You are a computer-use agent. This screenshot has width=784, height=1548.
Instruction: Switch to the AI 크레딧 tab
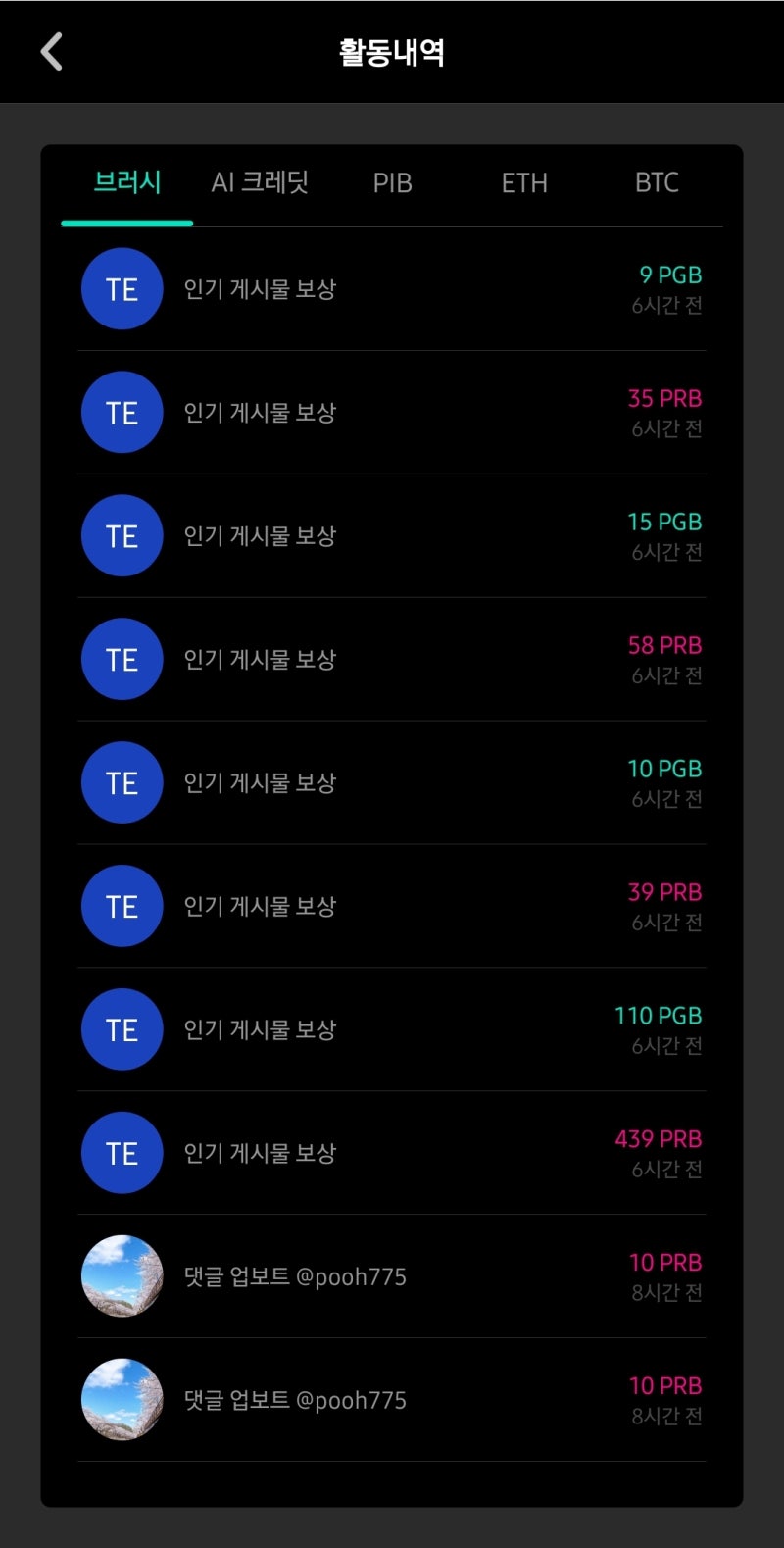(260, 183)
